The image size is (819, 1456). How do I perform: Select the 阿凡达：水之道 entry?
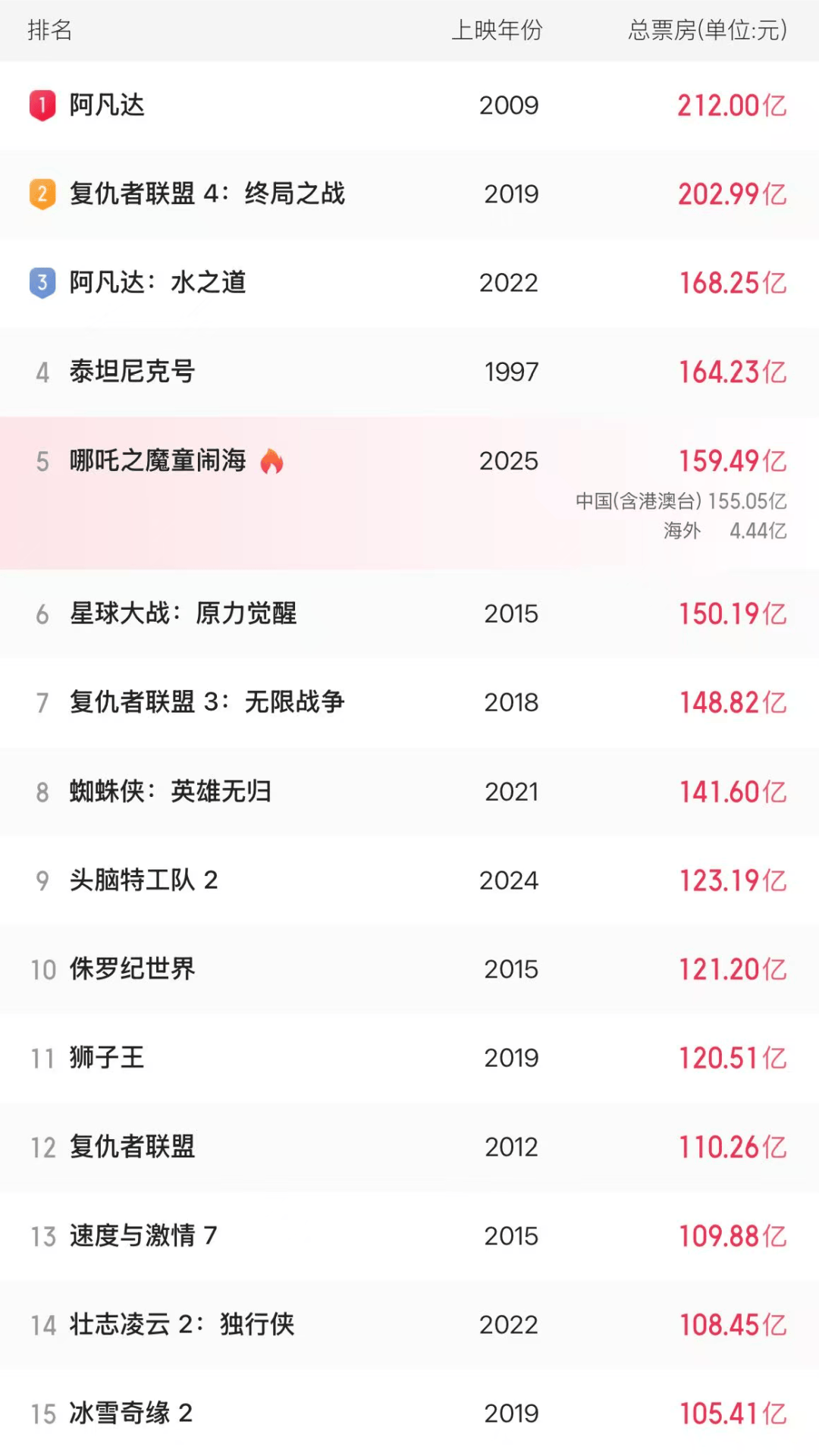coord(158,283)
